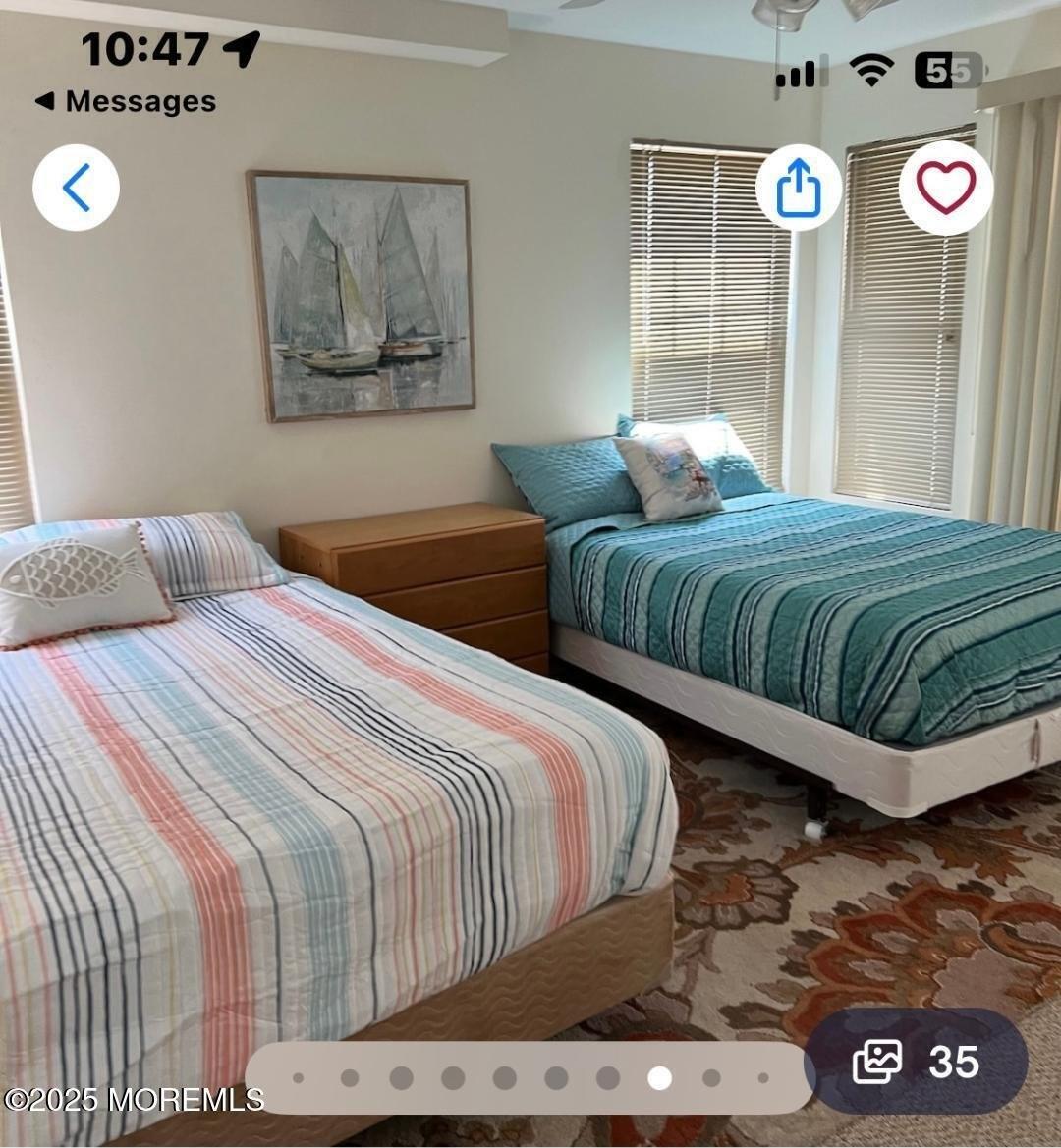The image size is (1061, 1148).
Task: Go back to the previous screen
Action: click(x=76, y=187)
